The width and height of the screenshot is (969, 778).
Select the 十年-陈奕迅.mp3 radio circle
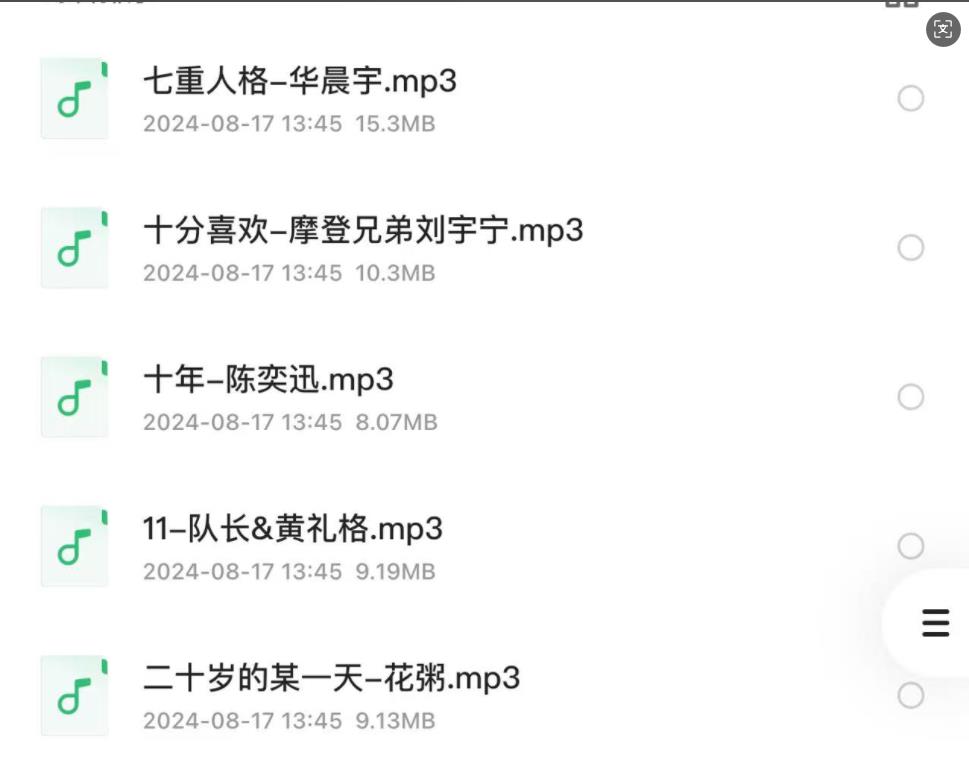click(910, 397)
